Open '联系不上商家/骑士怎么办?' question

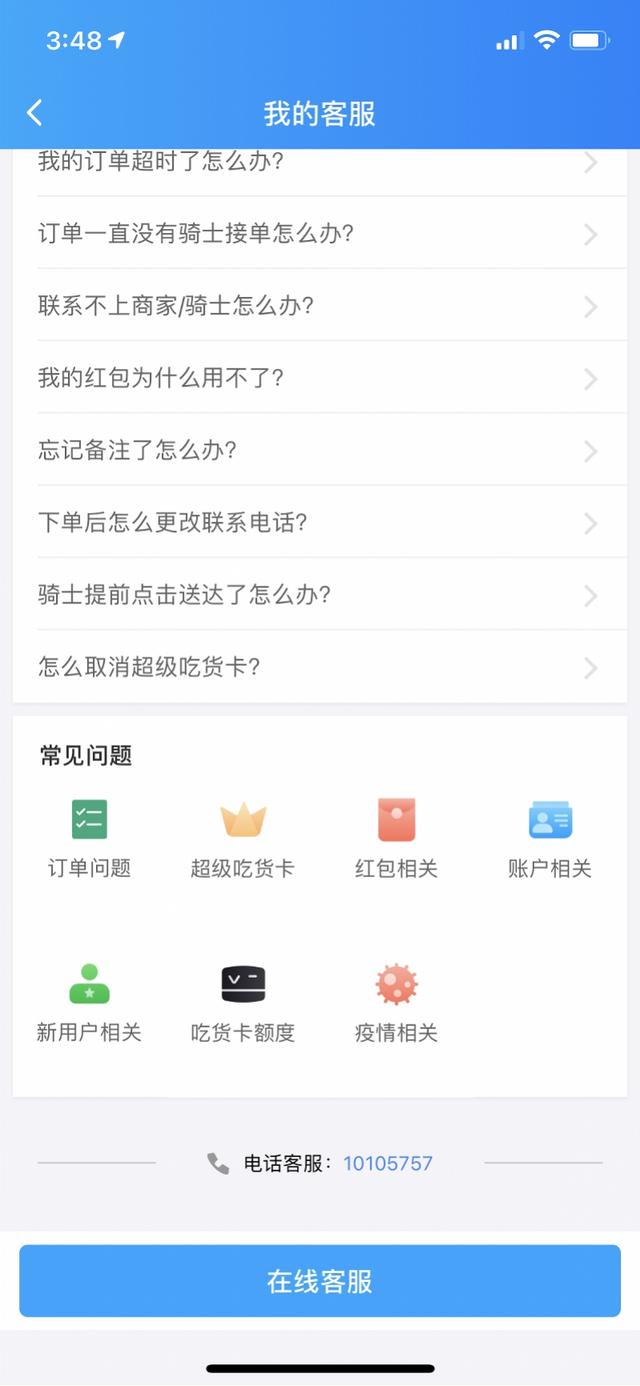pos(320,305)
